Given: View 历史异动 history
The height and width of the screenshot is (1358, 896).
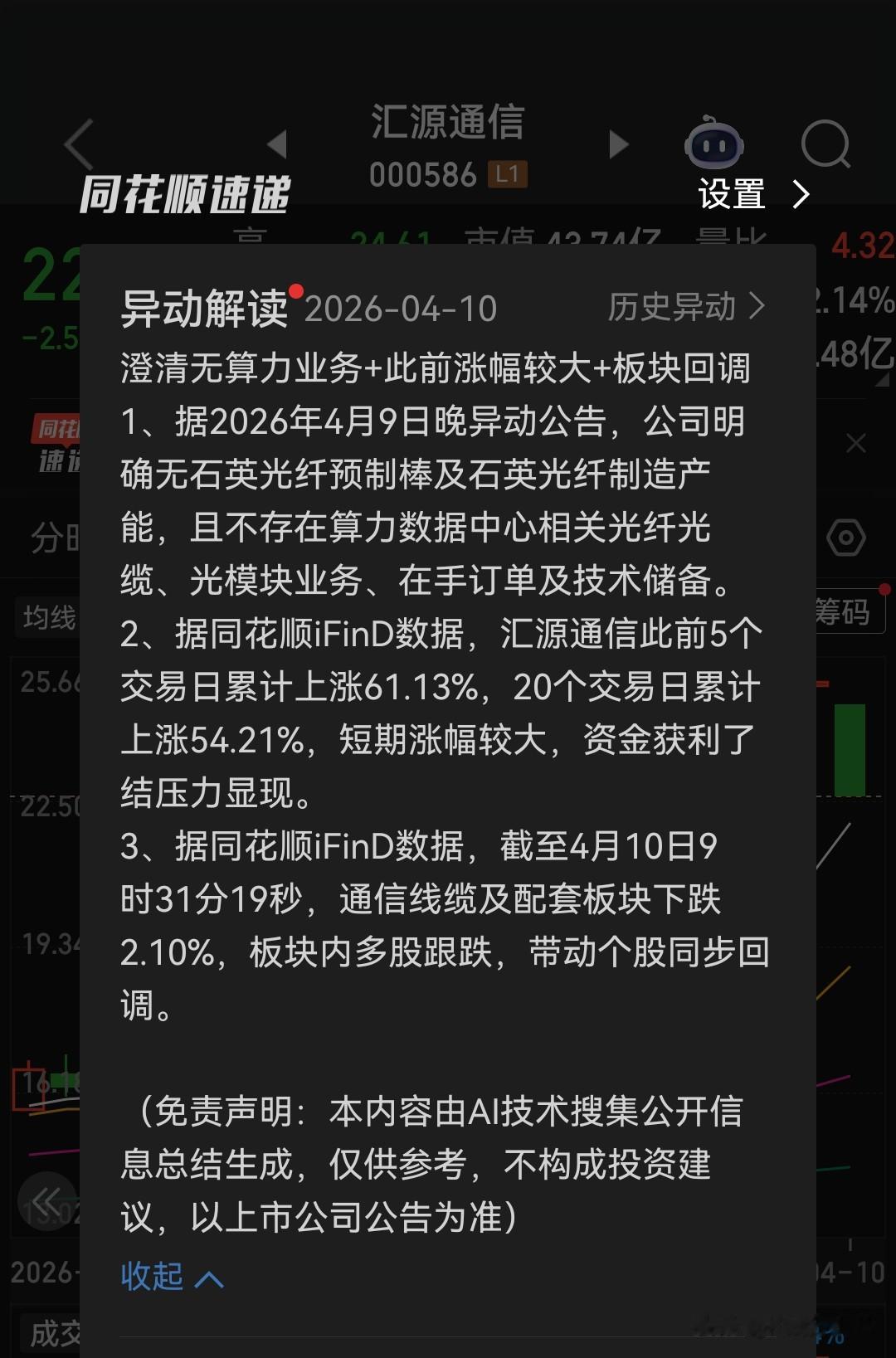Looking at the screenshot, I should point(685,307).
